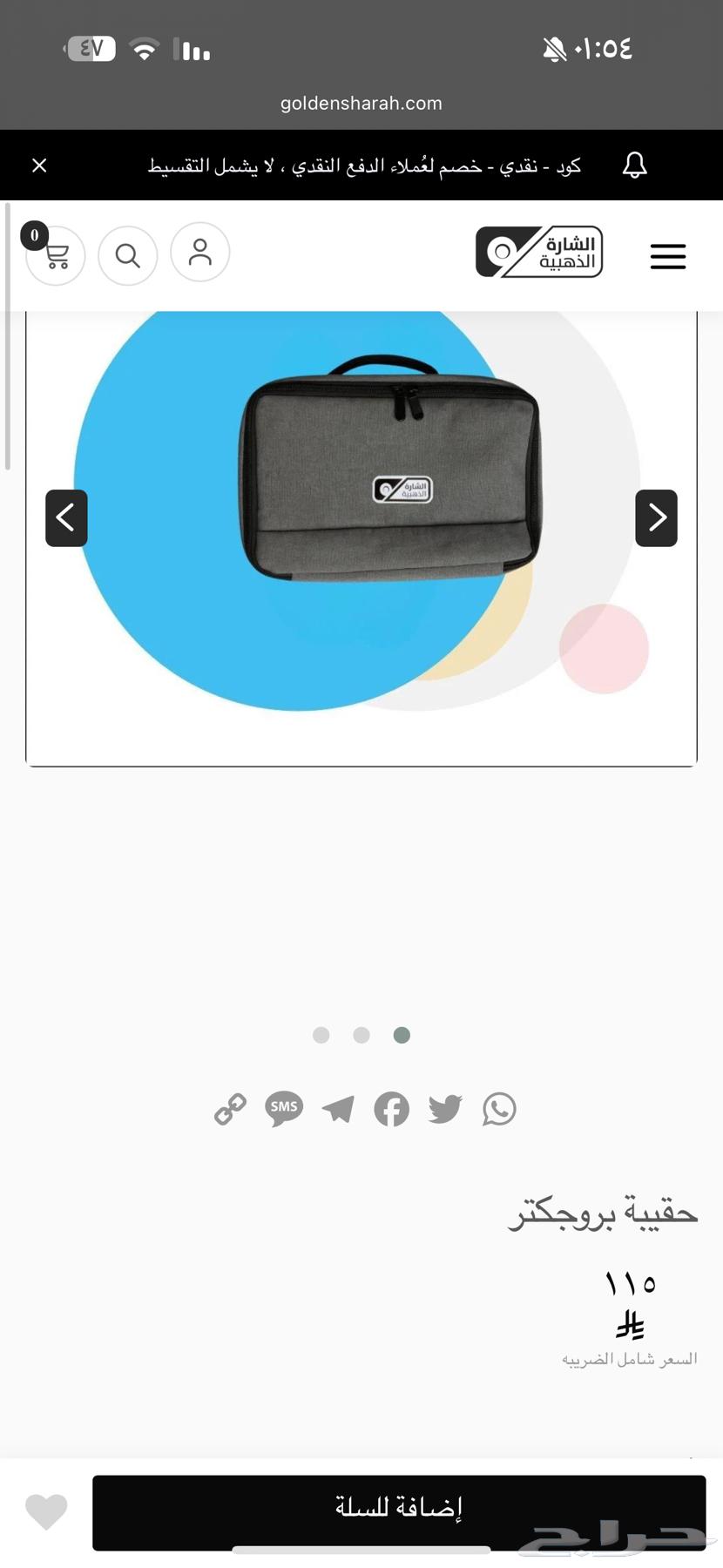723x1568 pixels.
Task: Open the search function
Action: [x=127, y=254]
